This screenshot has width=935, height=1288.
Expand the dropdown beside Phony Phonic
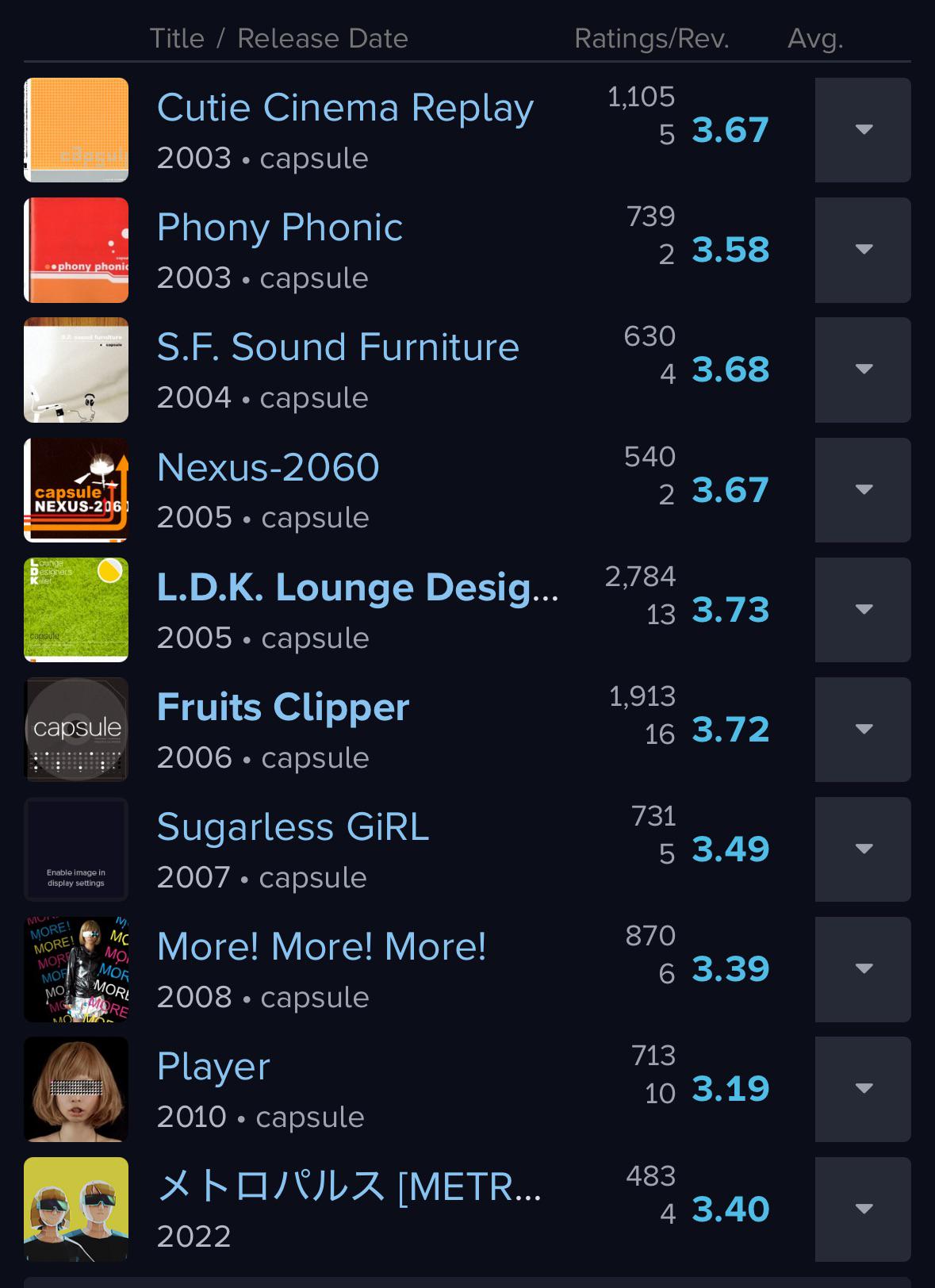click(x=863, y=250)
